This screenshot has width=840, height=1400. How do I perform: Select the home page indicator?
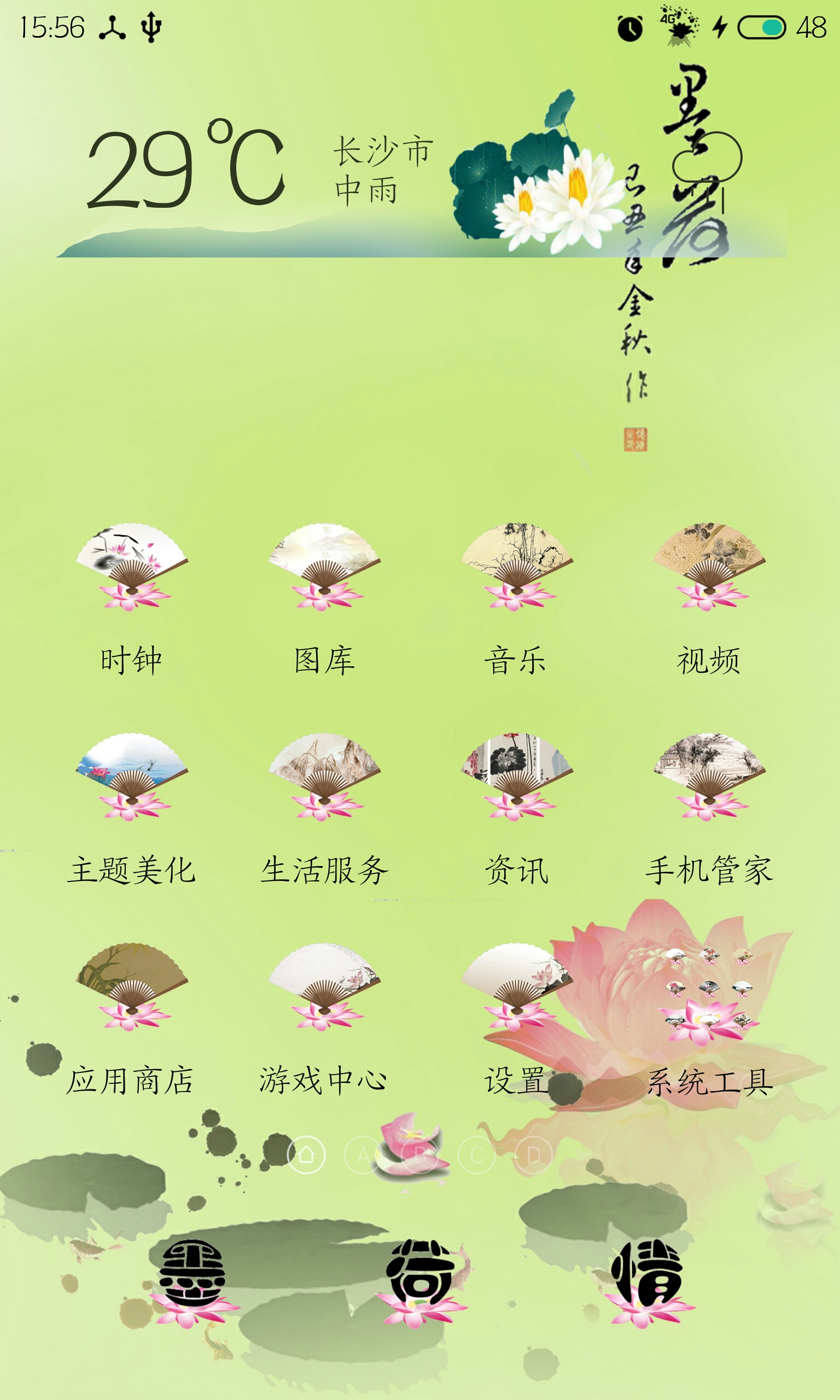point(306,1156)
